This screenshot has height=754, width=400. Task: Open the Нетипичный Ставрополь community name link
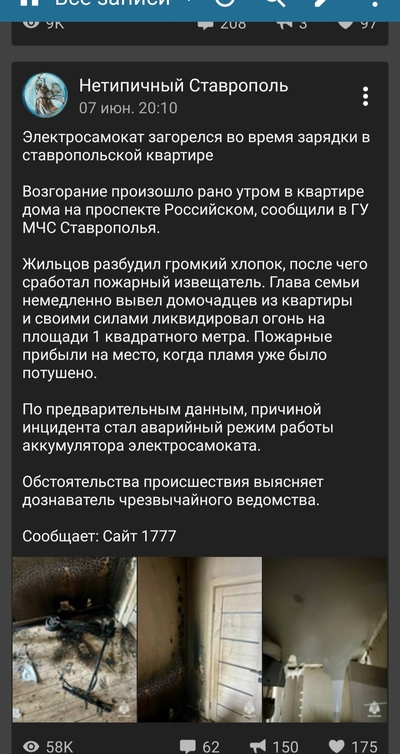[x=184, y=86]
